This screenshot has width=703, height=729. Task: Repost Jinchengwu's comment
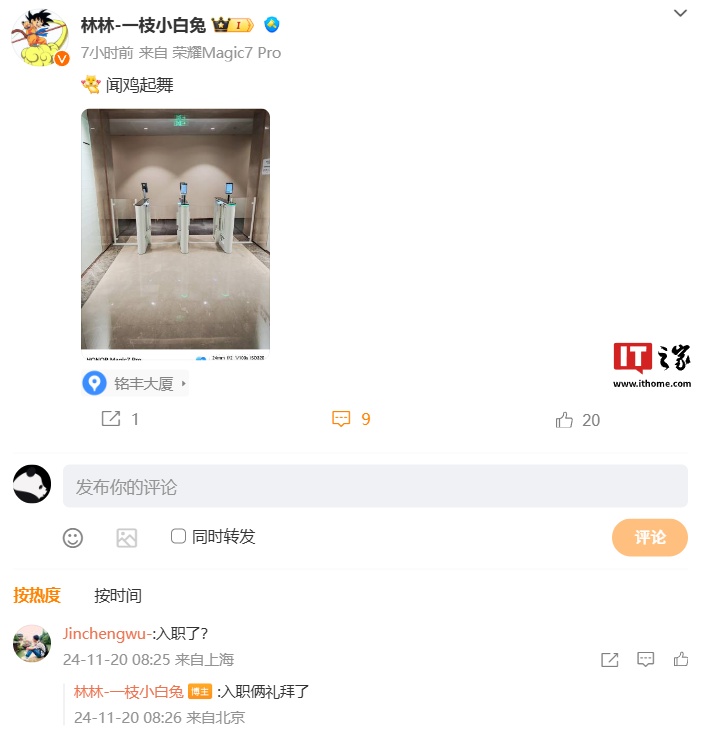pos(609,659)
